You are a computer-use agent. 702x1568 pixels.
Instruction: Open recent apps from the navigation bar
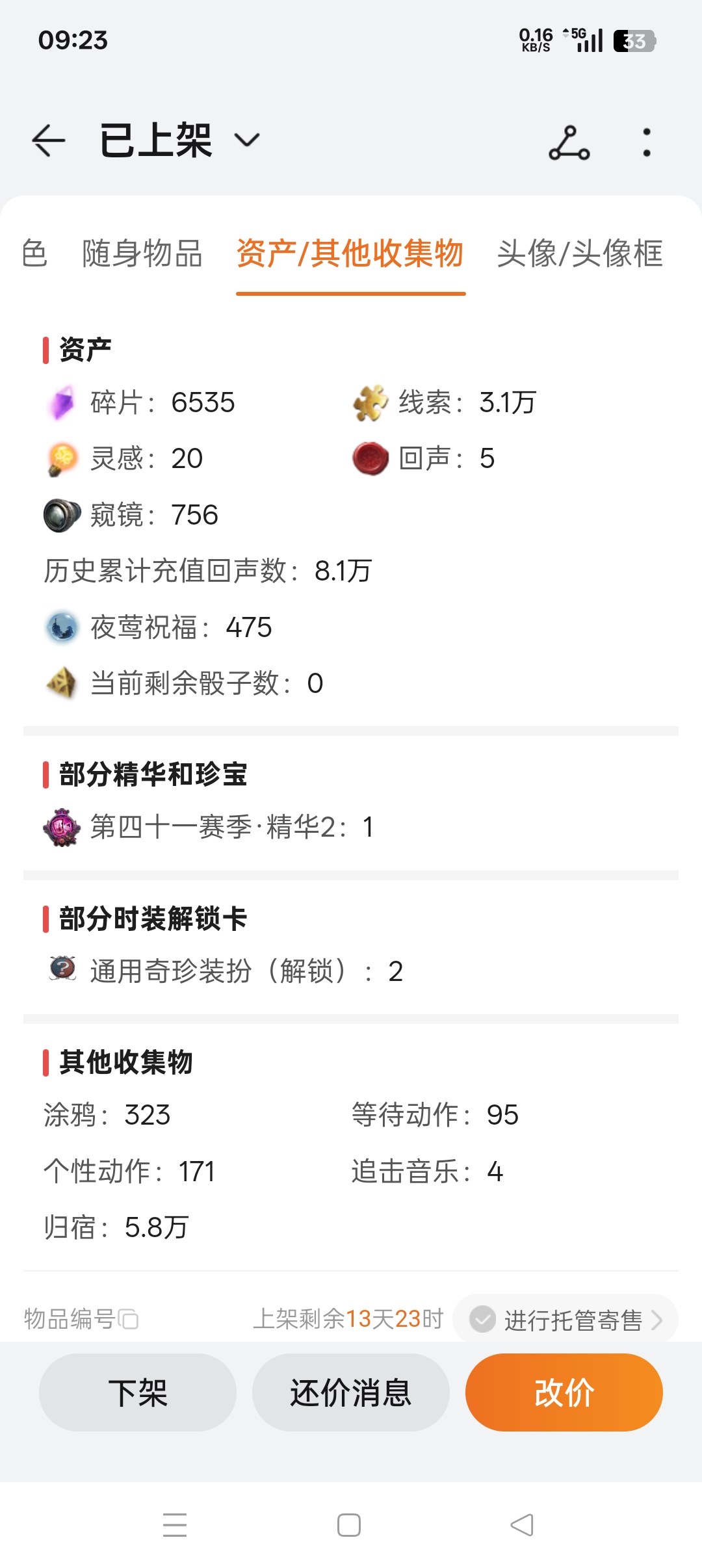pyautogui.click(x=175, y=1524)
